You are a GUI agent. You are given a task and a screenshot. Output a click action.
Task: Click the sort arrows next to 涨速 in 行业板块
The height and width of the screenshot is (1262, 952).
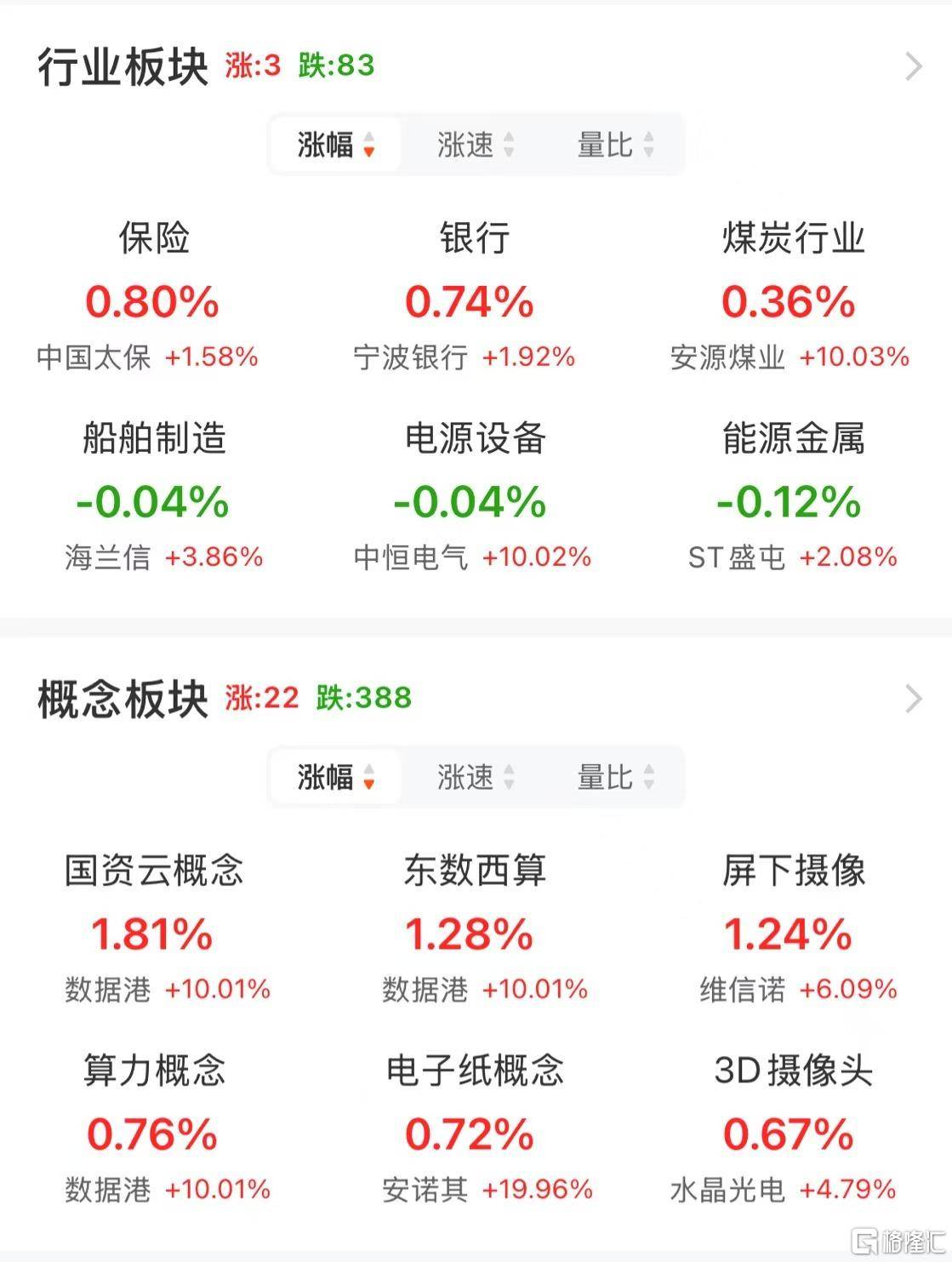point(509,145)
